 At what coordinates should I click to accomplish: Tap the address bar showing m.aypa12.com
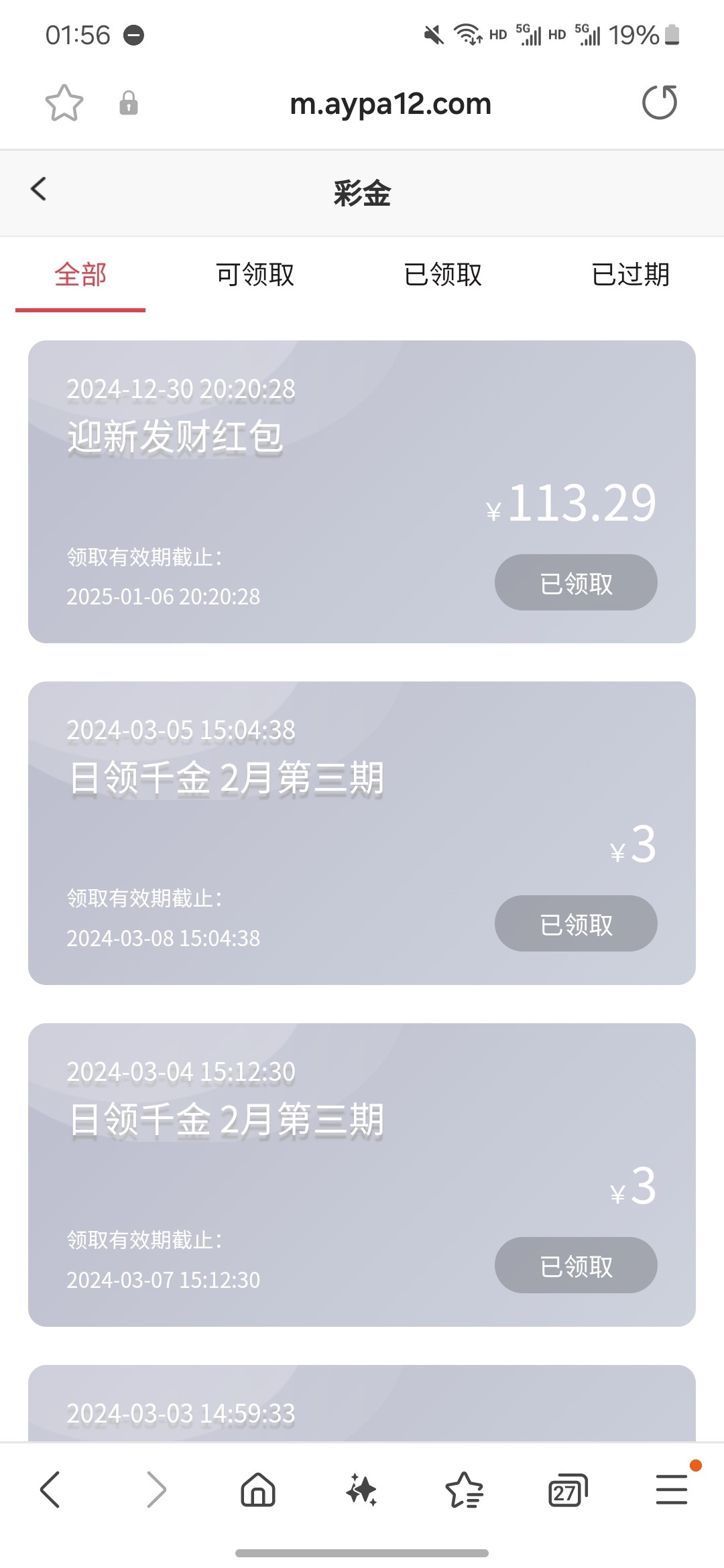(x=390, y=103)
